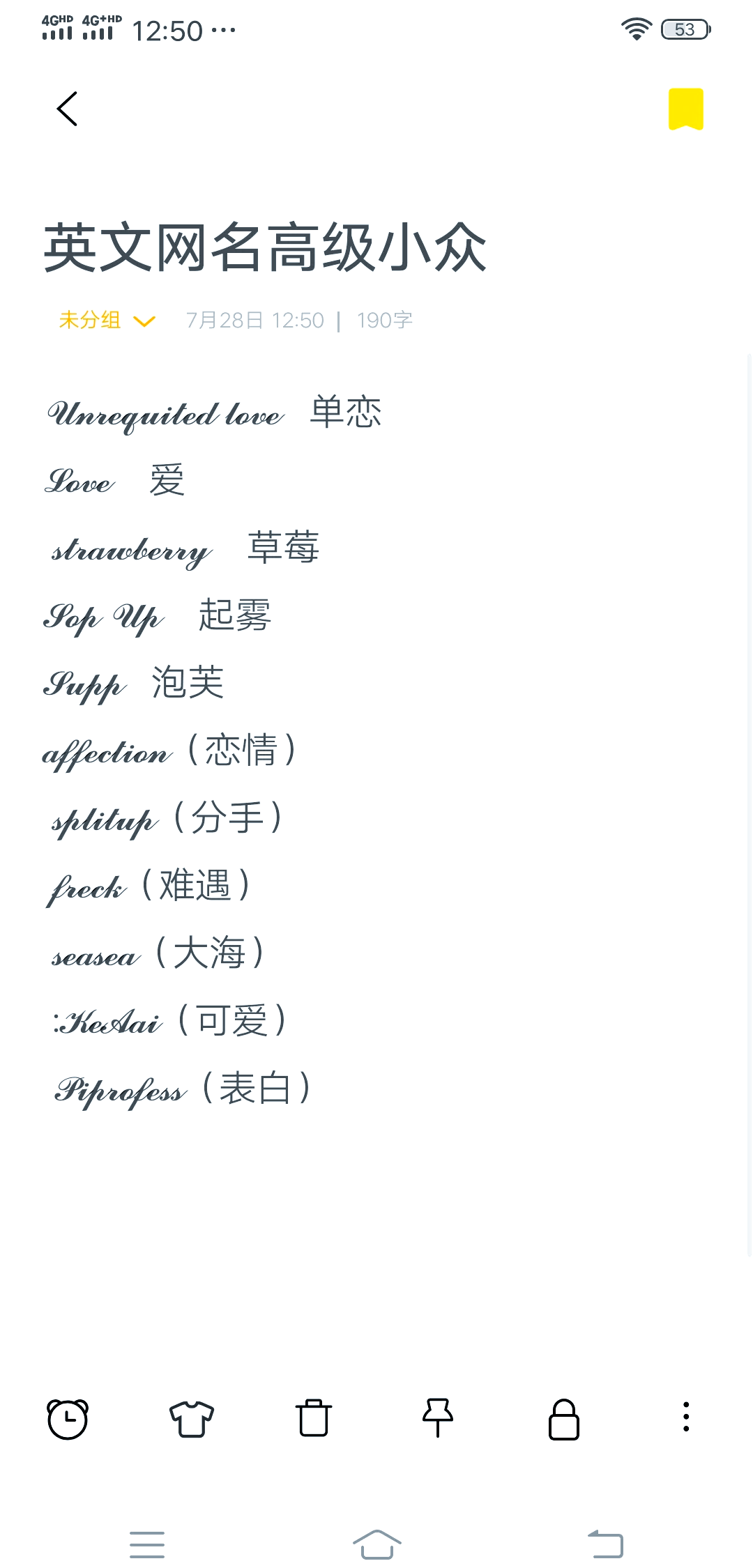Pin this note to the top
753x1568 pixels.
438,1417
